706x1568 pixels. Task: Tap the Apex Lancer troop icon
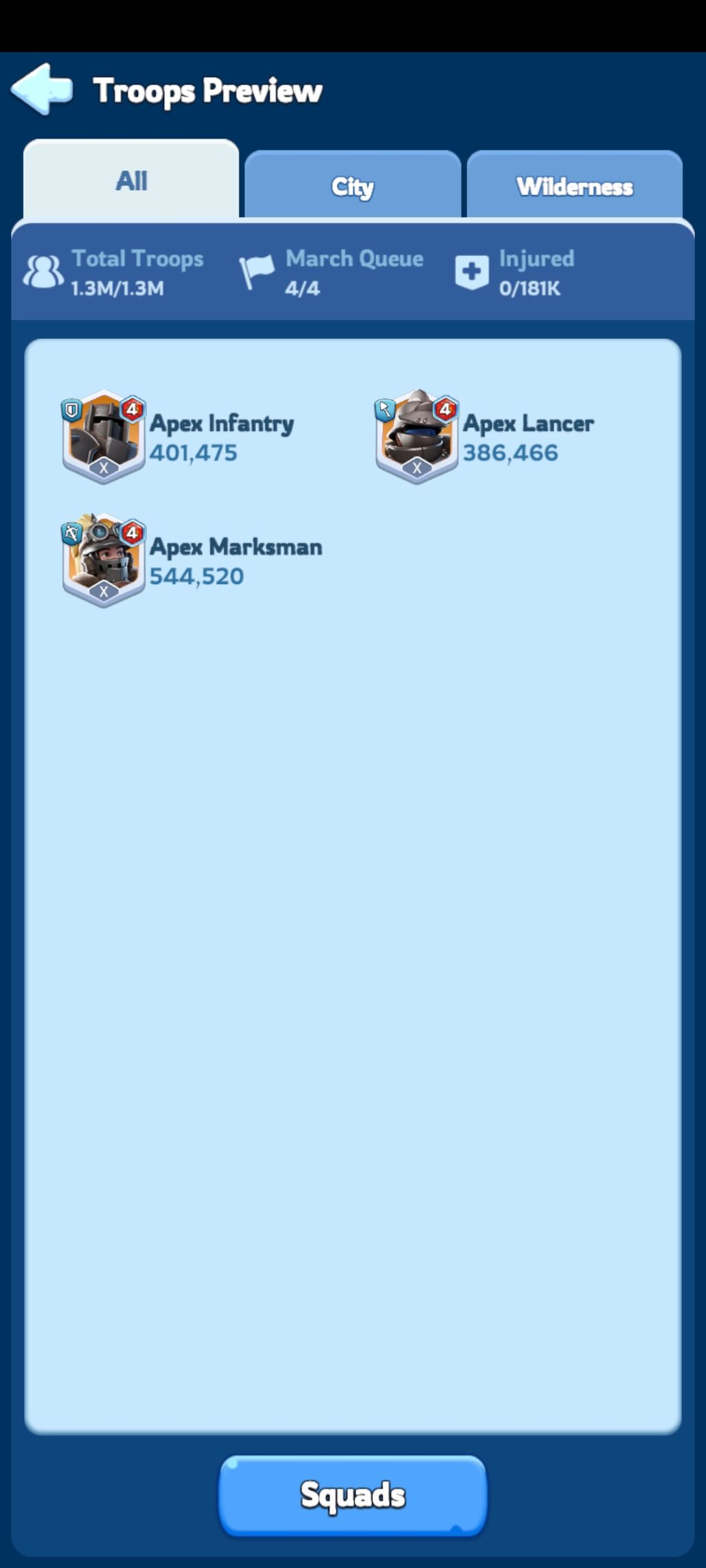[417, 437]
